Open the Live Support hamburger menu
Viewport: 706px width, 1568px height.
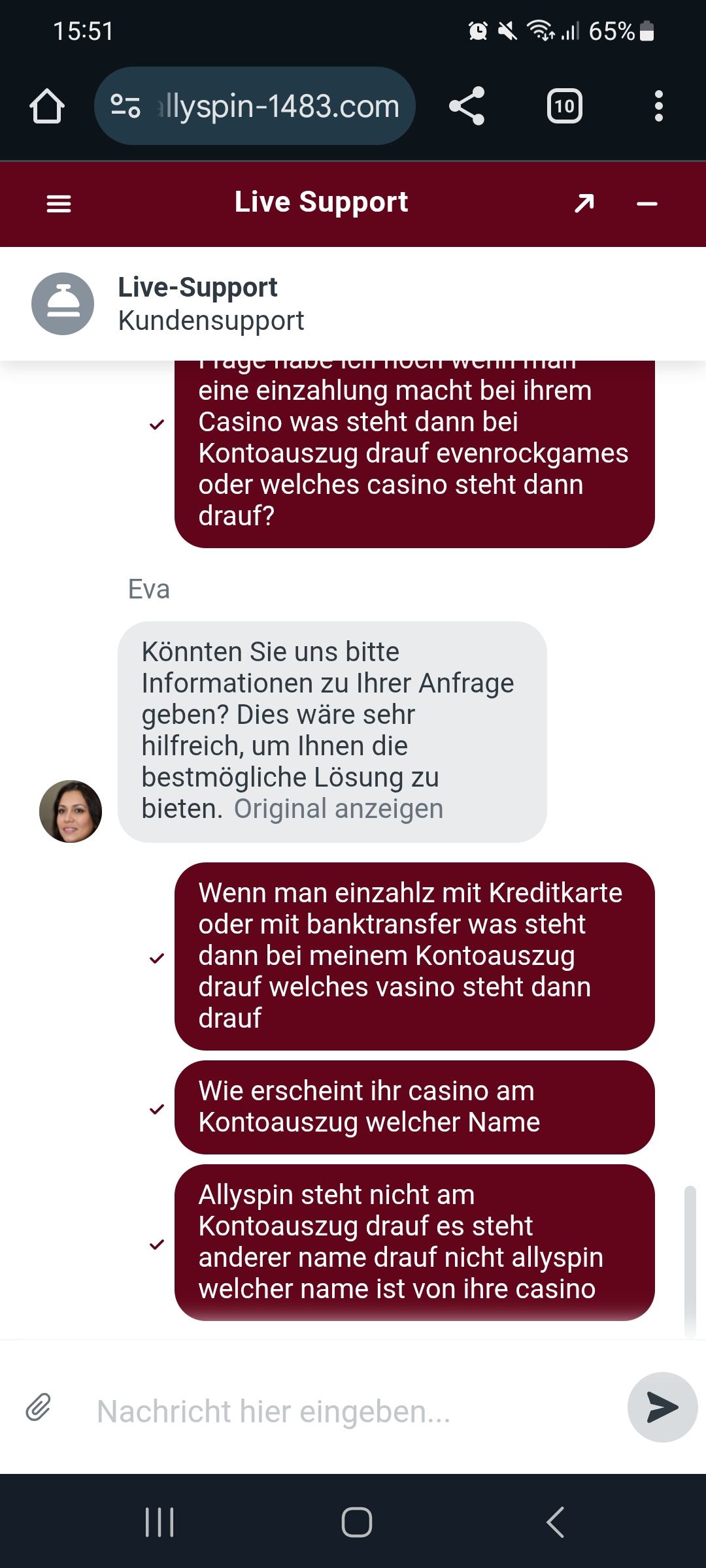59,204
